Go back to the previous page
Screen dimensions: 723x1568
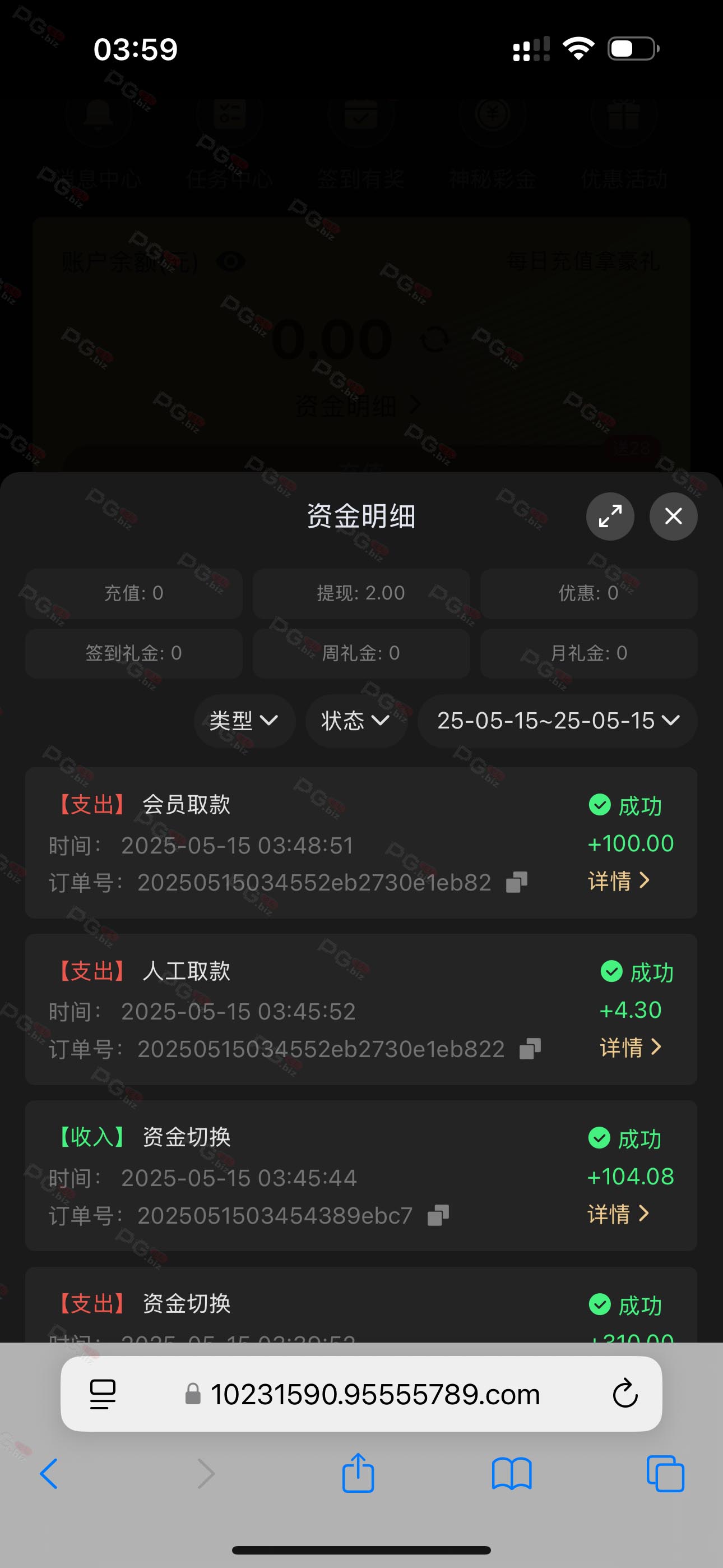click(x=49, y=1474)
